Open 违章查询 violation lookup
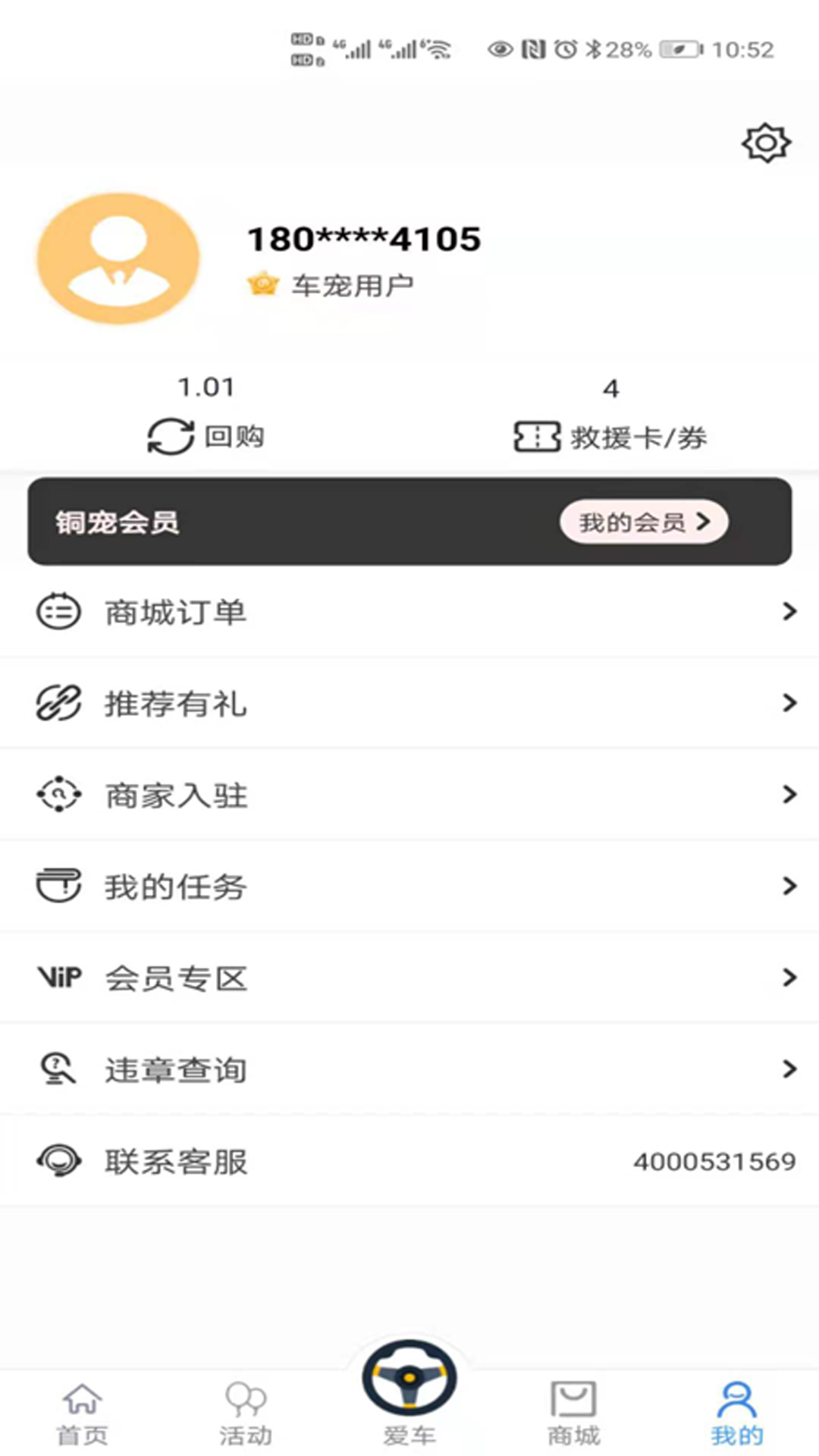This screenshot has height=1456, width=819. (409, 1069)
